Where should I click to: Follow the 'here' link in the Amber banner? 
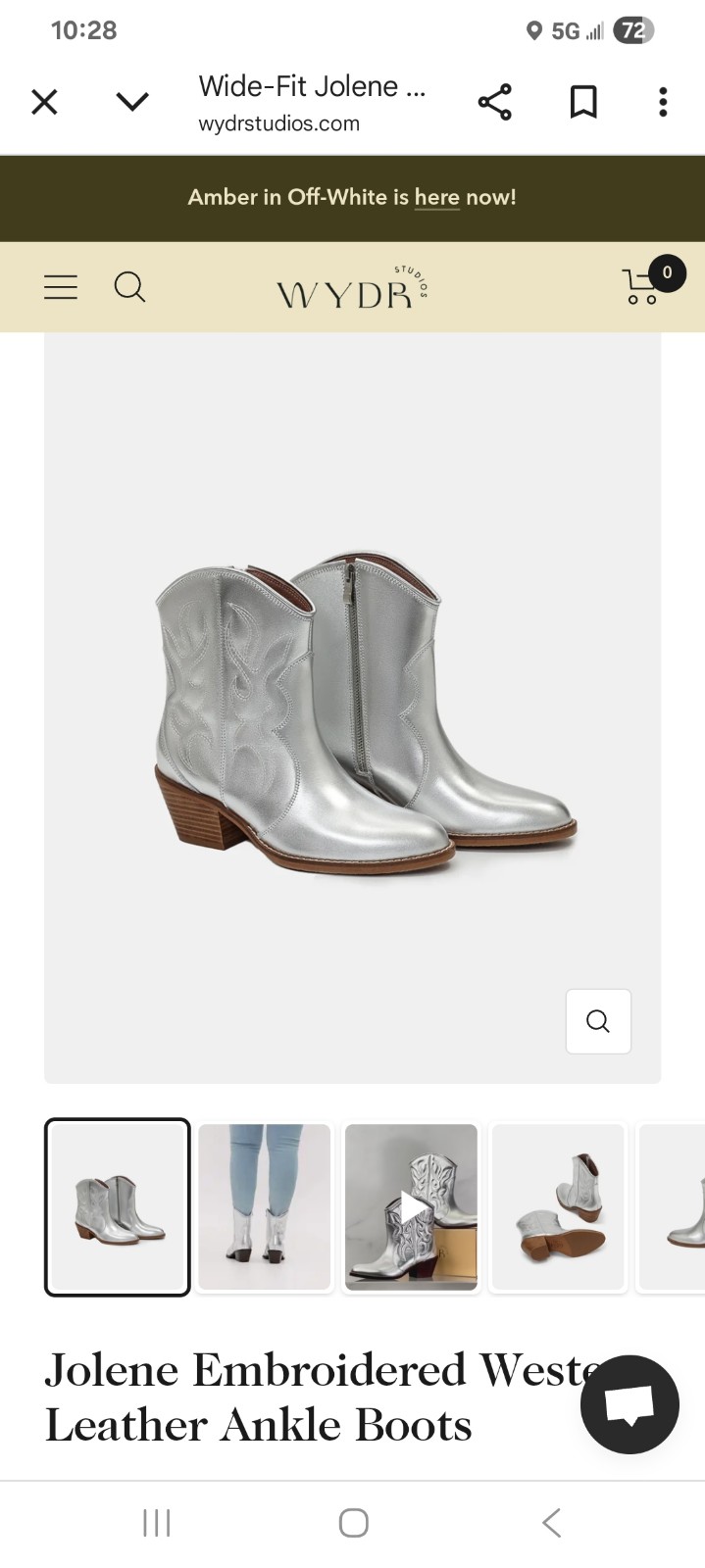[436, 197]
